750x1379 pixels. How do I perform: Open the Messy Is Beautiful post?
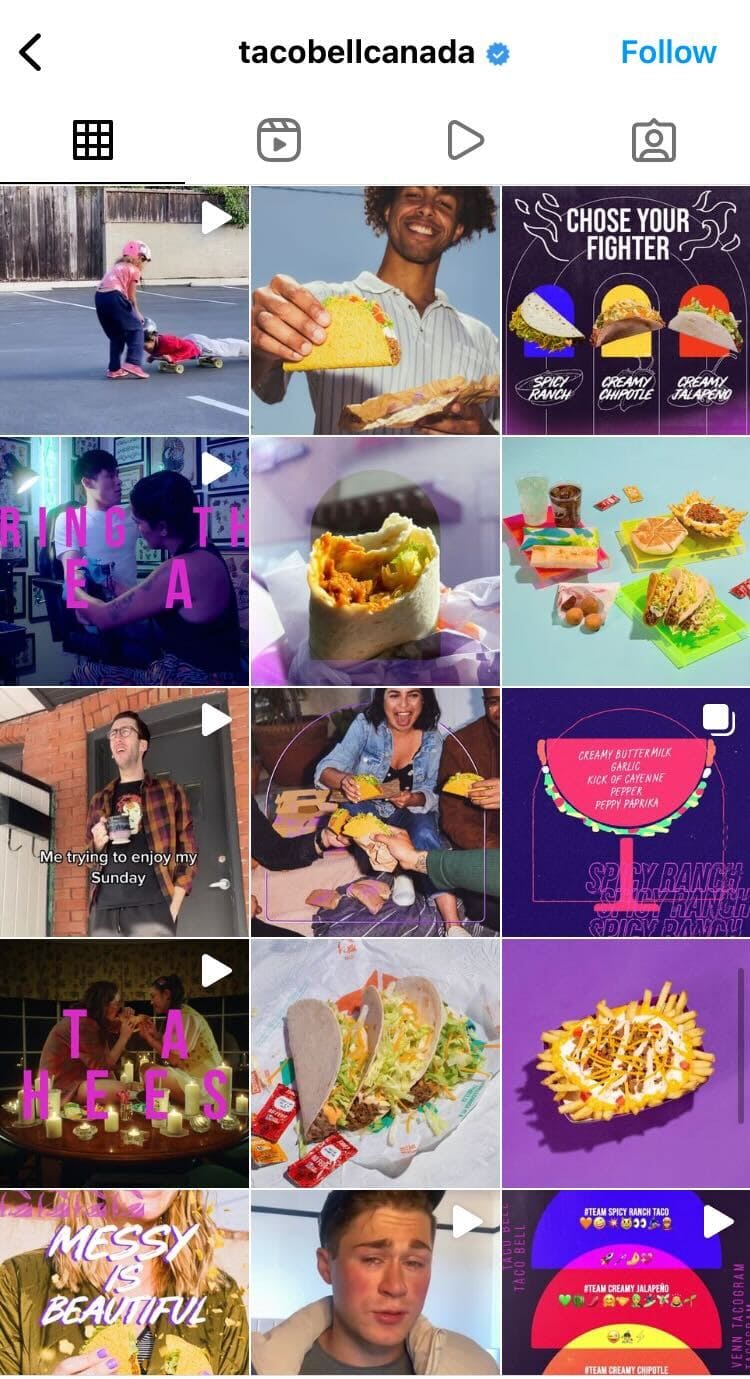click(124, 1283)
